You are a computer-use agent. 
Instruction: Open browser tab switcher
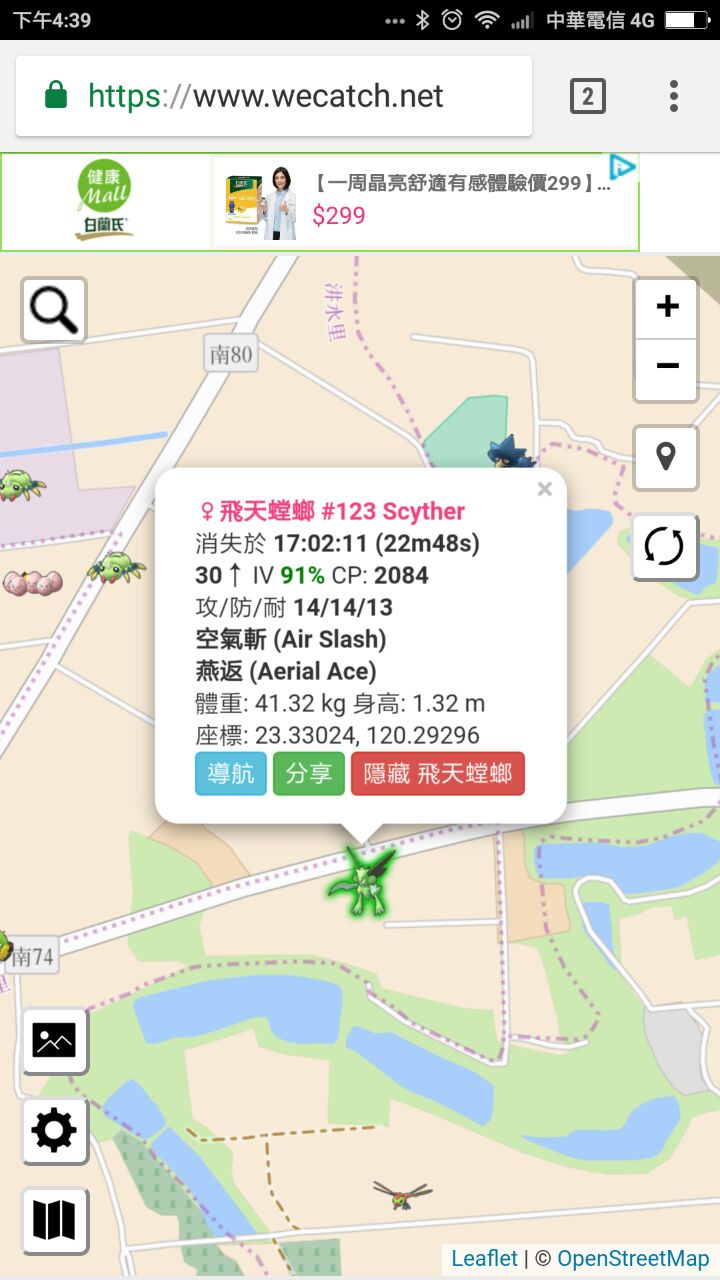588,97
